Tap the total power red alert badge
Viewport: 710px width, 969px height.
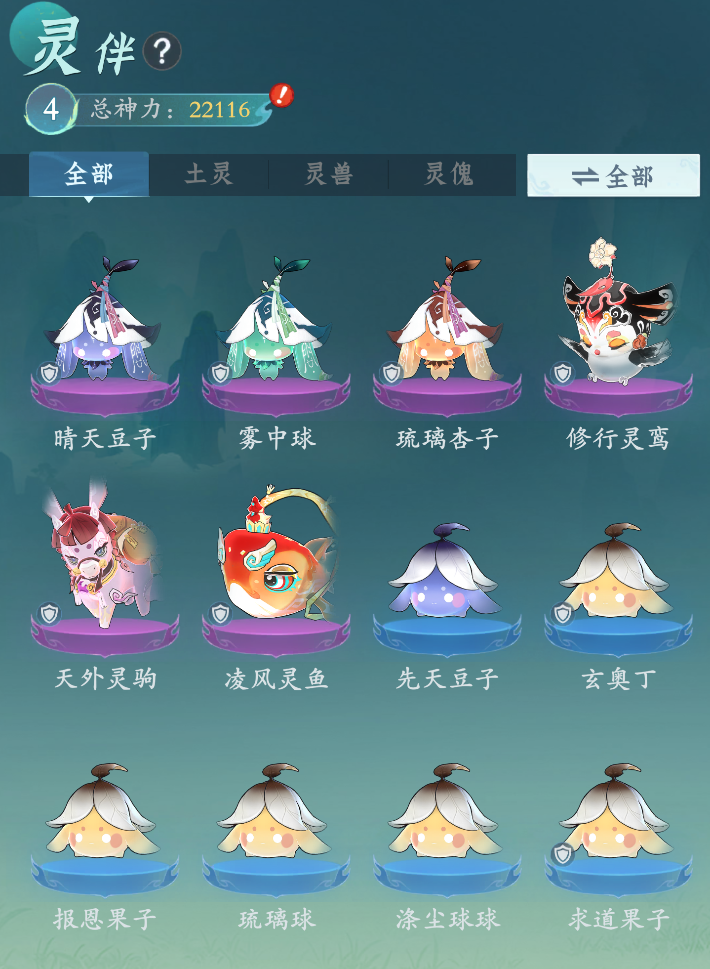(282, 96)
